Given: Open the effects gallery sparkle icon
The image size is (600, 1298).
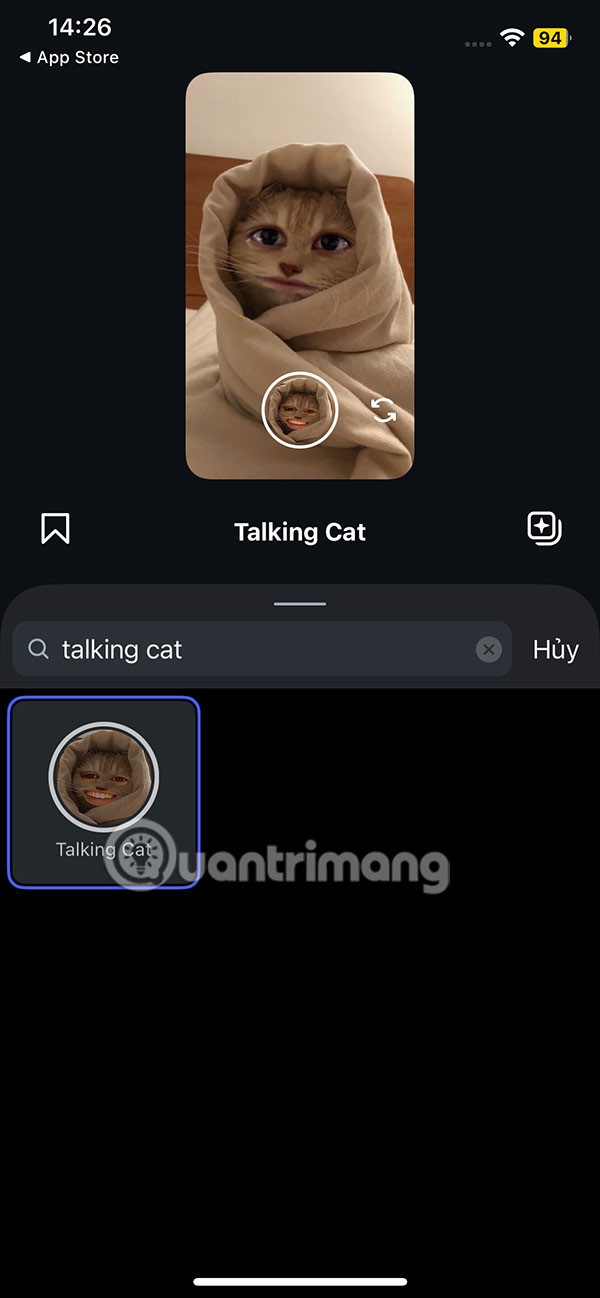Looking at the screenshot, I should (x=544, y=528).
